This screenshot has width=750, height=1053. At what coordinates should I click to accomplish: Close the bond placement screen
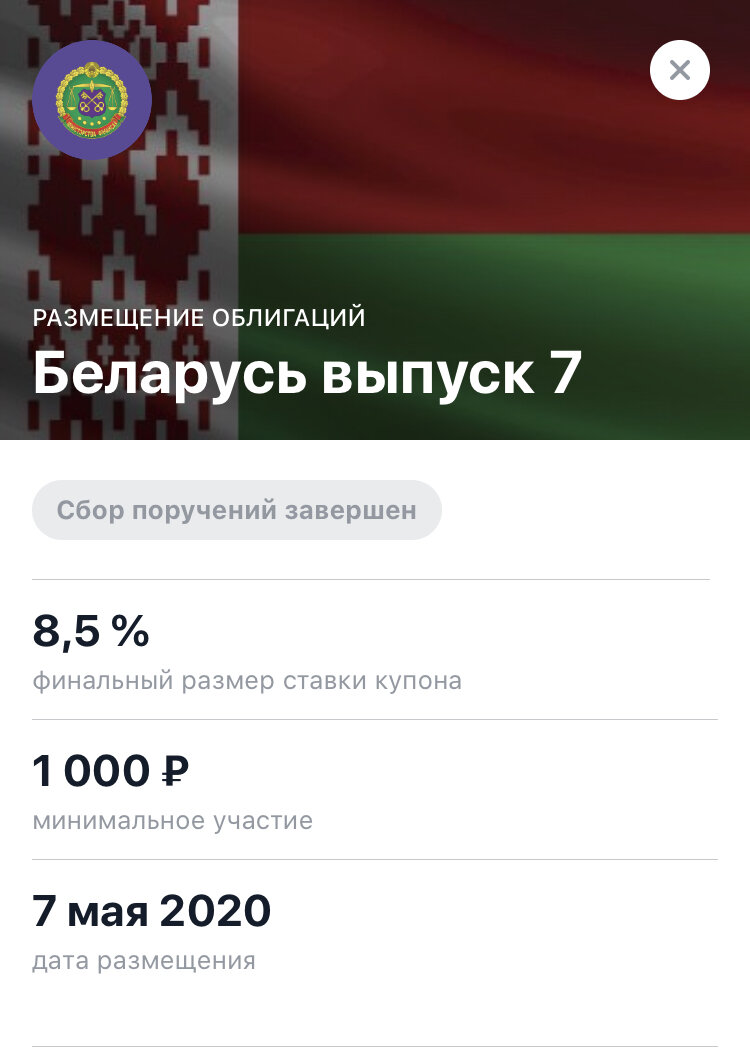click(680, 70)
